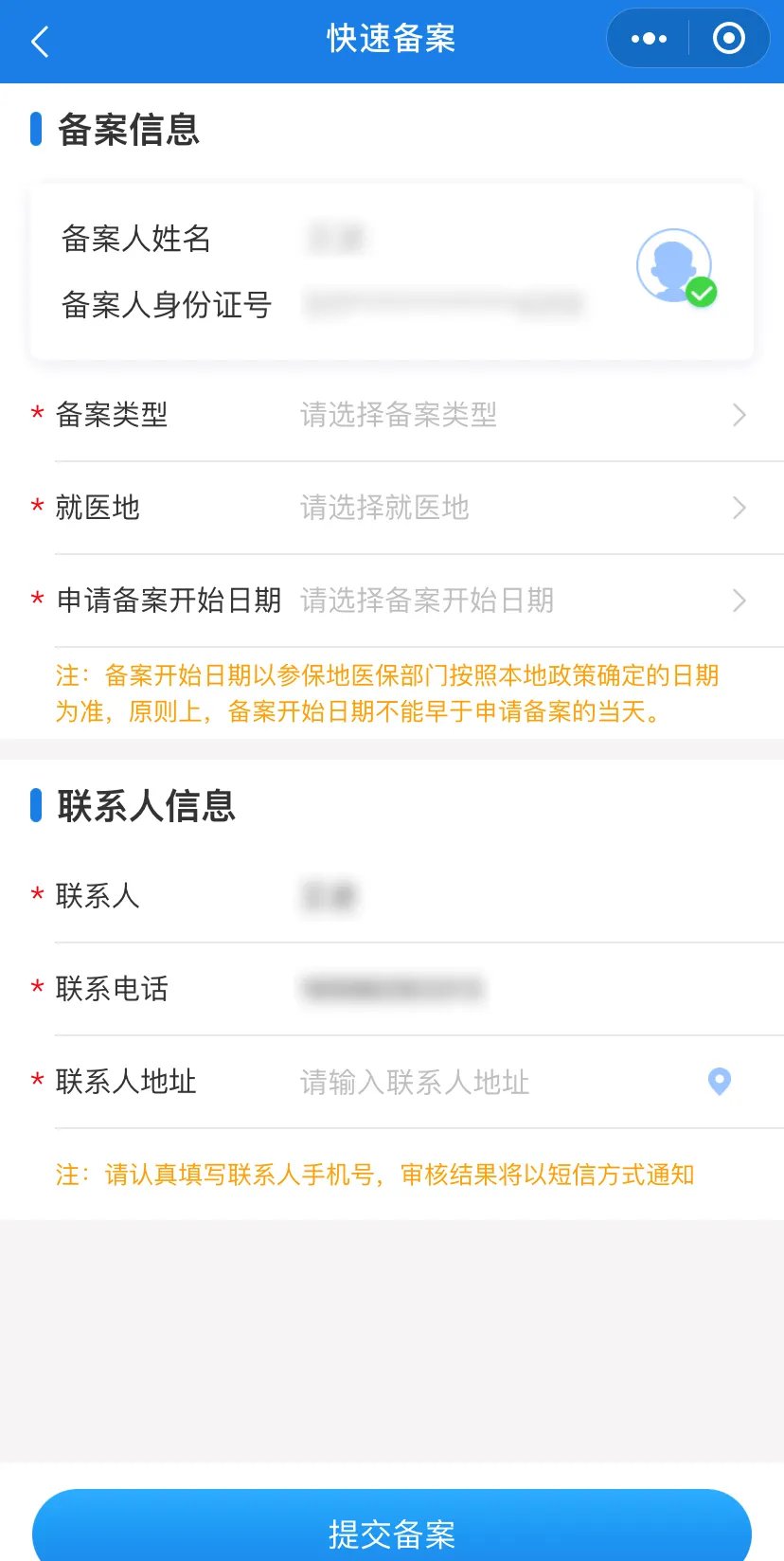The width and height of the screenshot is (784, 1561).
Task: Close the mini program with circle icon
Action: [728, 39]
